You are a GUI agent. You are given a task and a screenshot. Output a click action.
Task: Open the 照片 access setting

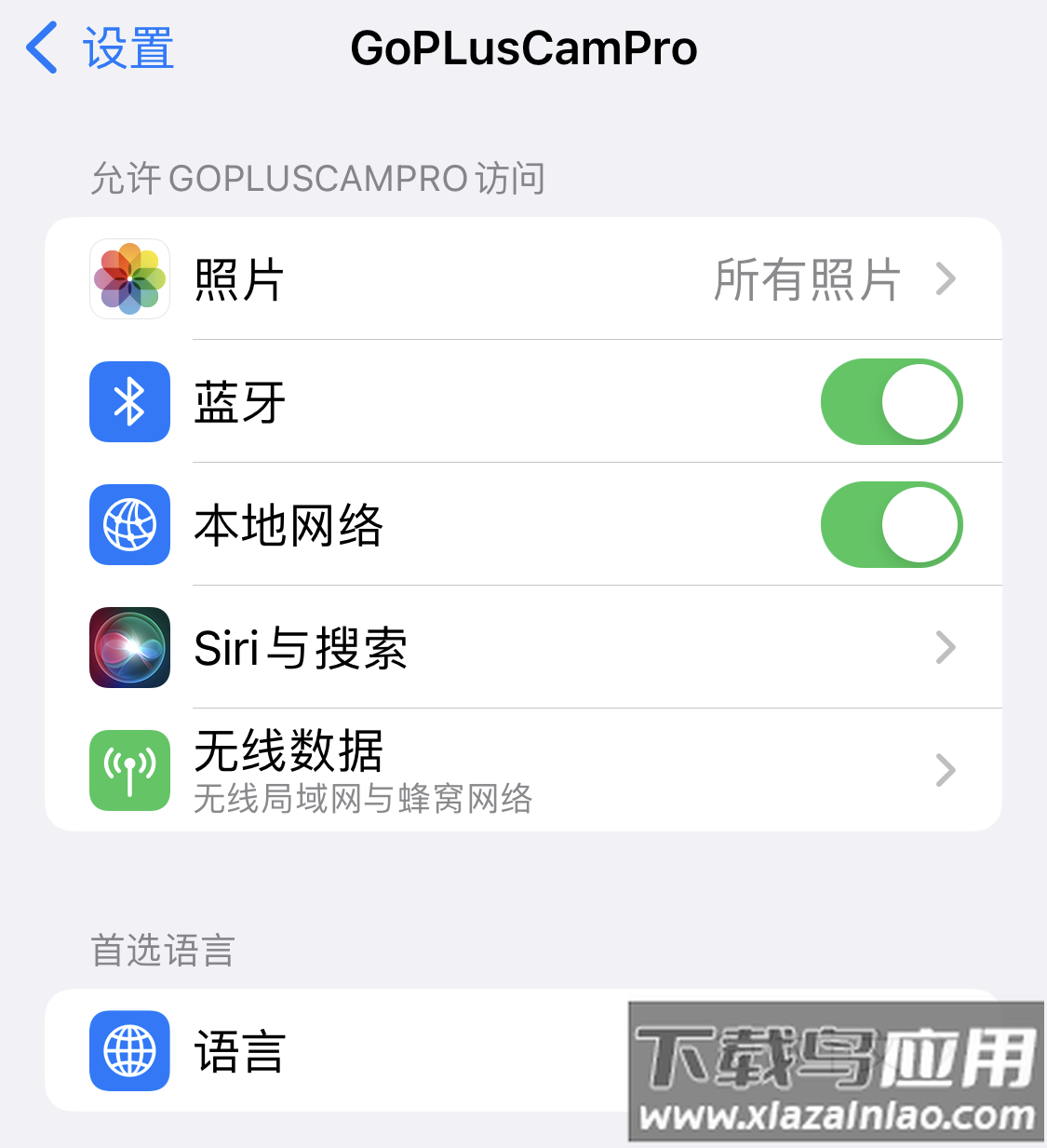point(523,279)
